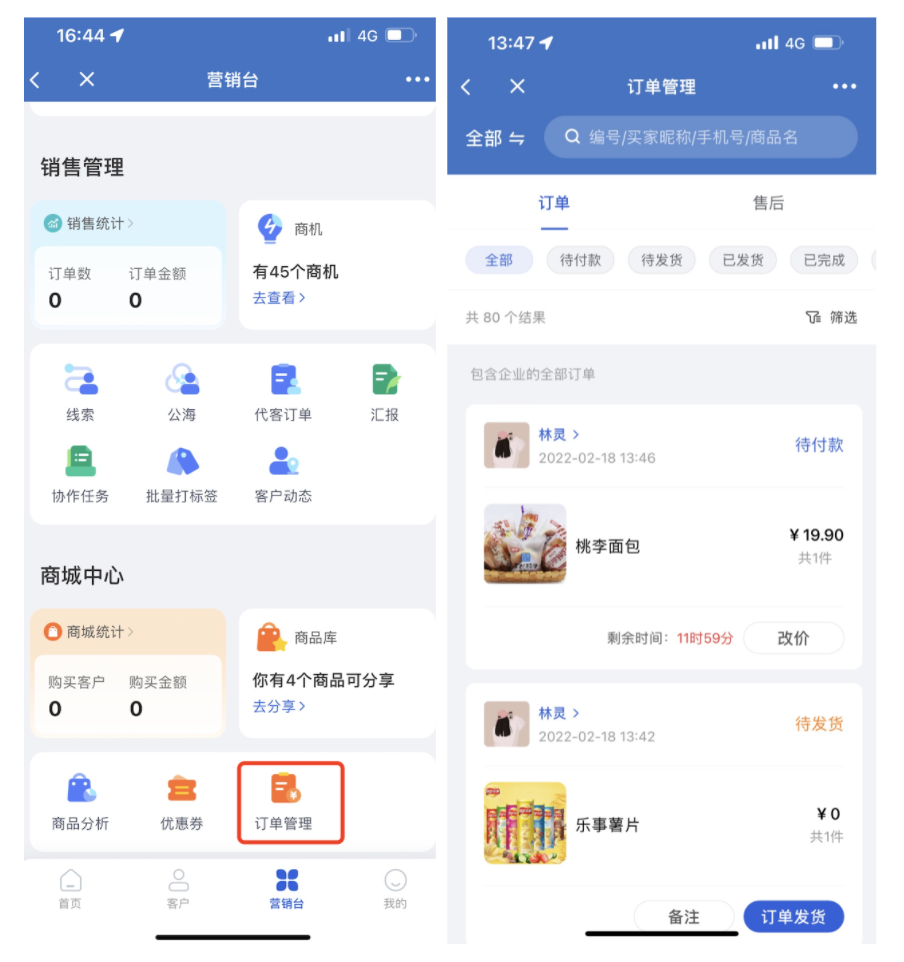Tap 改价 on the 桃李面包 order
This screenshot has height=962, width=904.
793,638
